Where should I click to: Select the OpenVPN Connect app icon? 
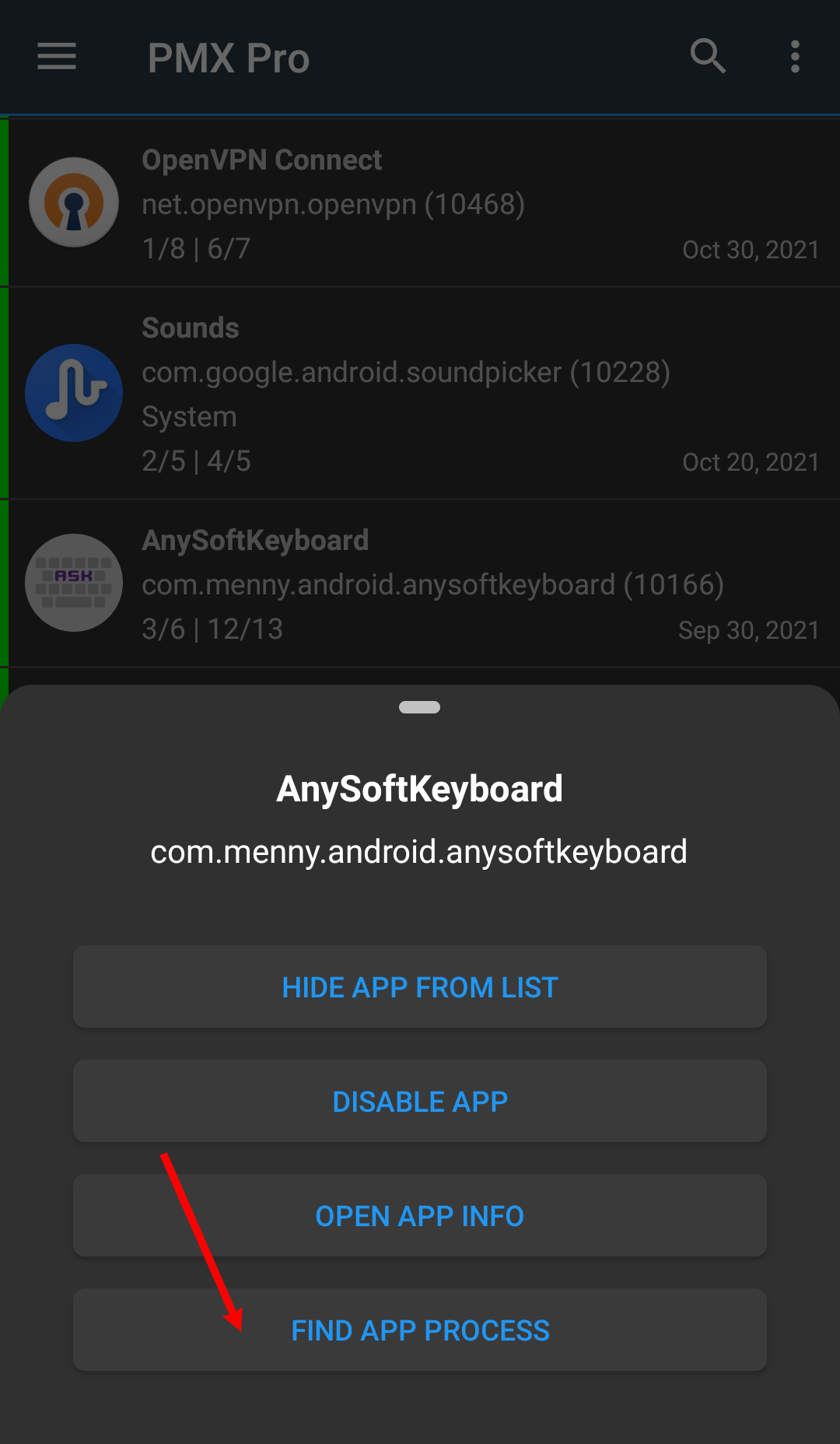click(x=74, y=202)
